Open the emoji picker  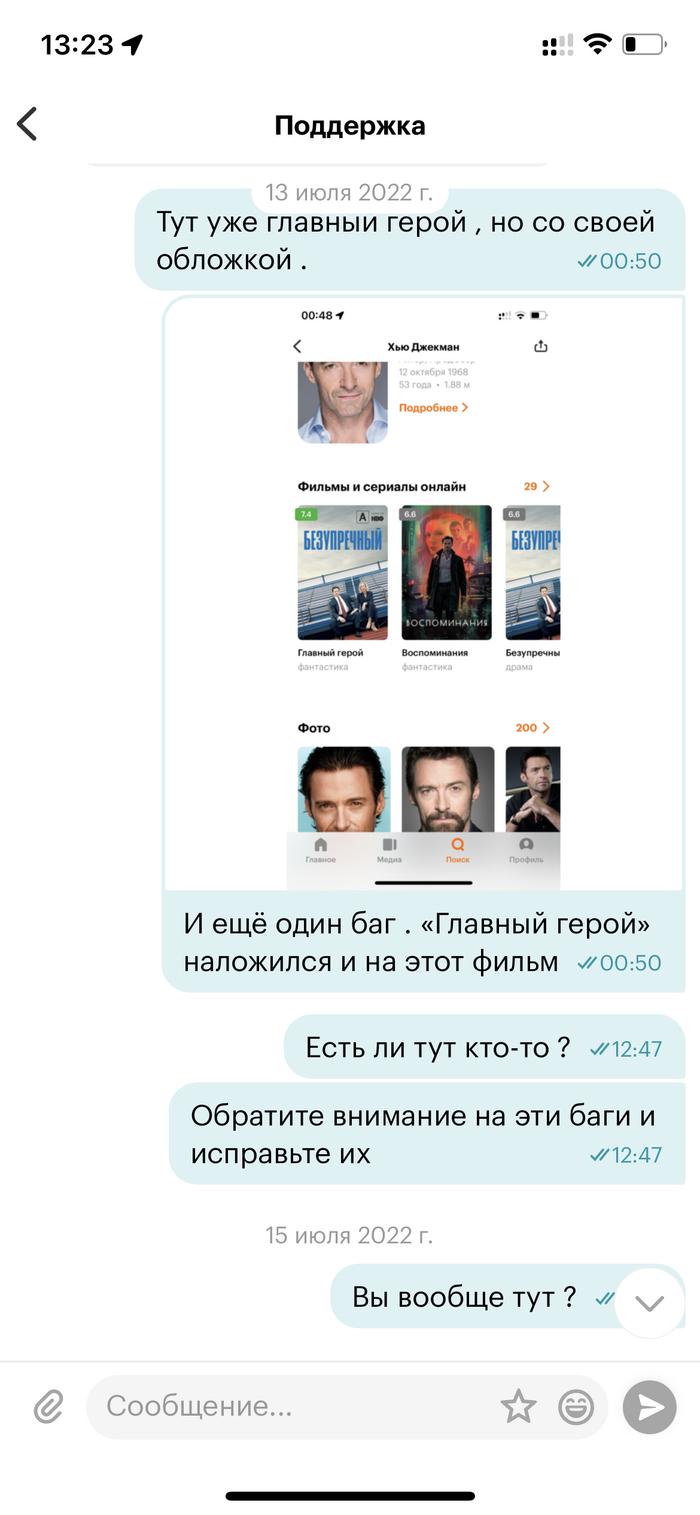pos(576,1407)
